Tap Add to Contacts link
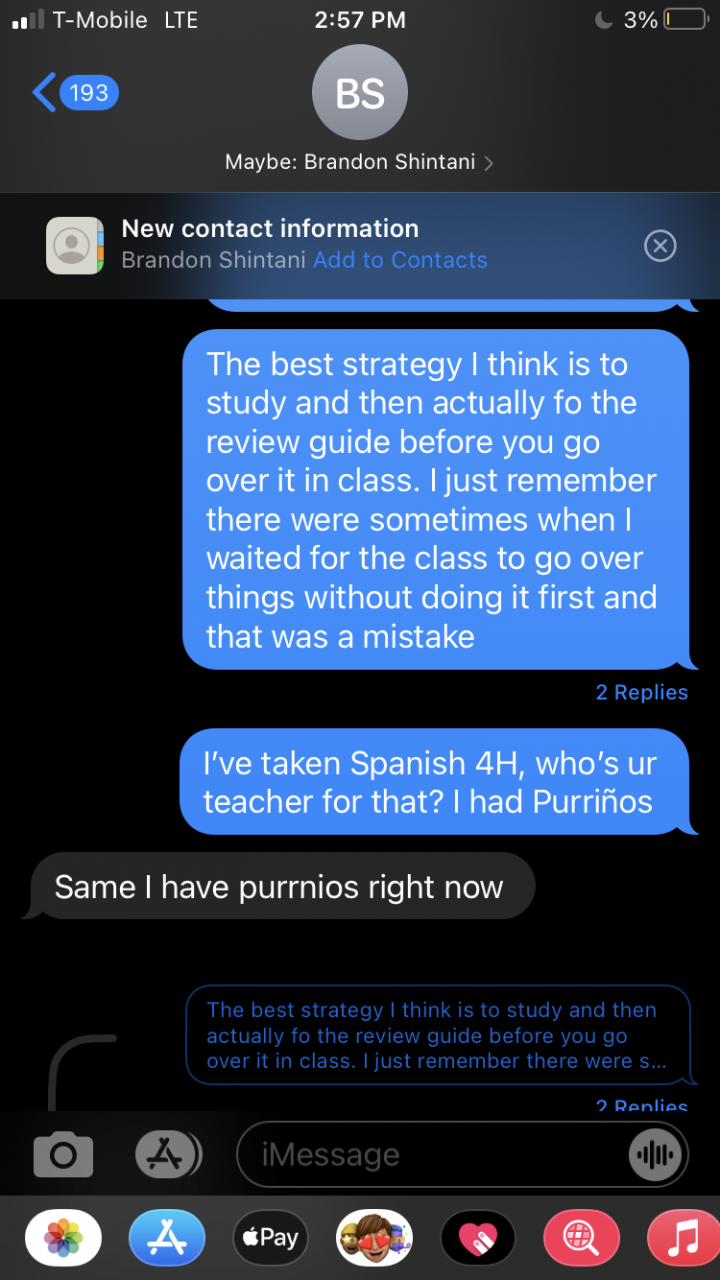Image resolution: width=720 pixels, height=1280 pixels. click(400, 260)
